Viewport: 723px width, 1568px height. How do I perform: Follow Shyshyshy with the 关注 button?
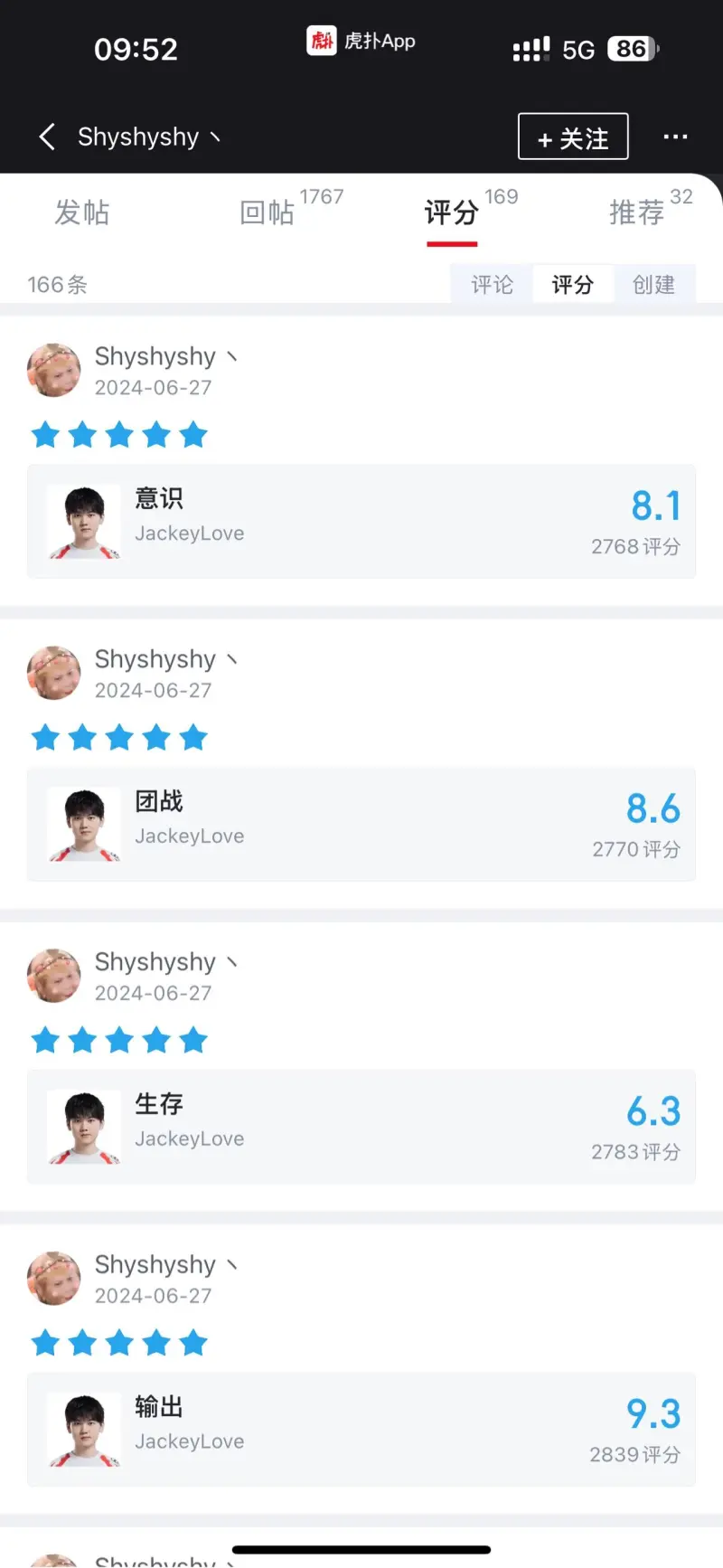(573, 137)
